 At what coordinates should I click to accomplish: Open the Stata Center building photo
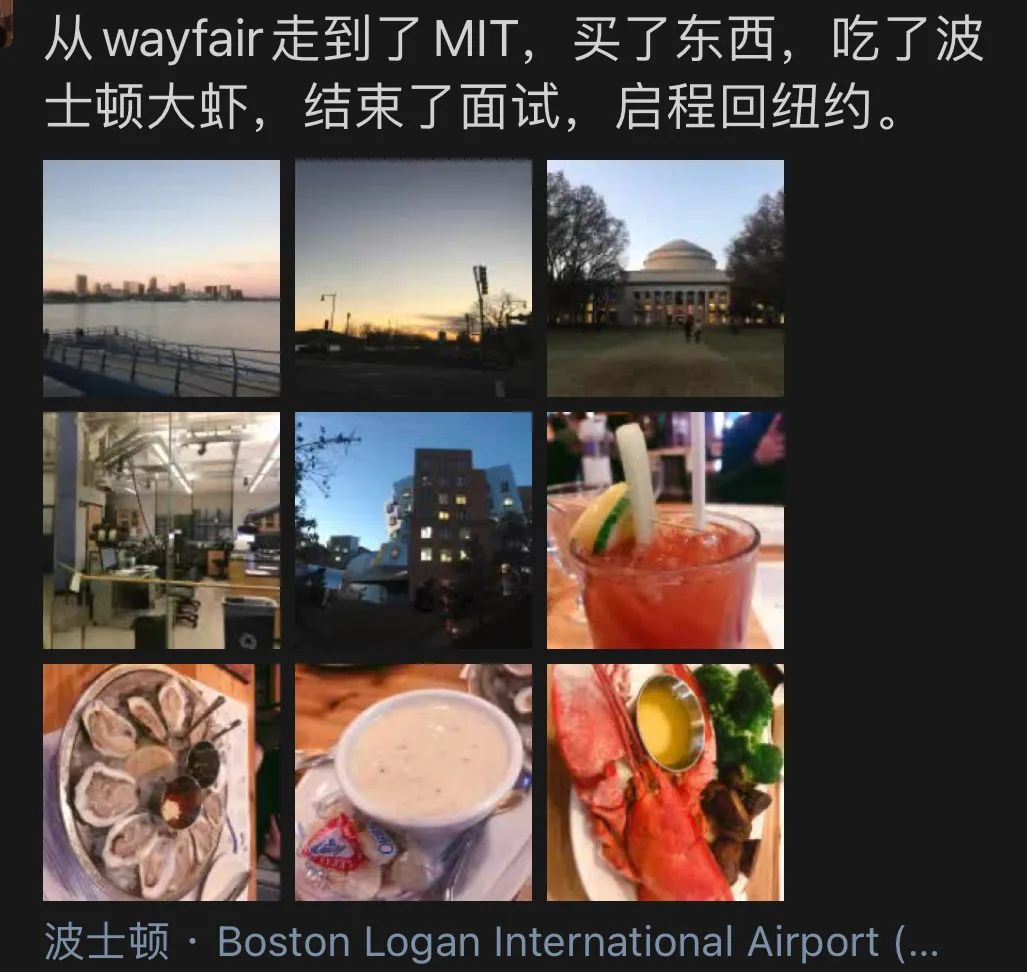click(413, 530)
